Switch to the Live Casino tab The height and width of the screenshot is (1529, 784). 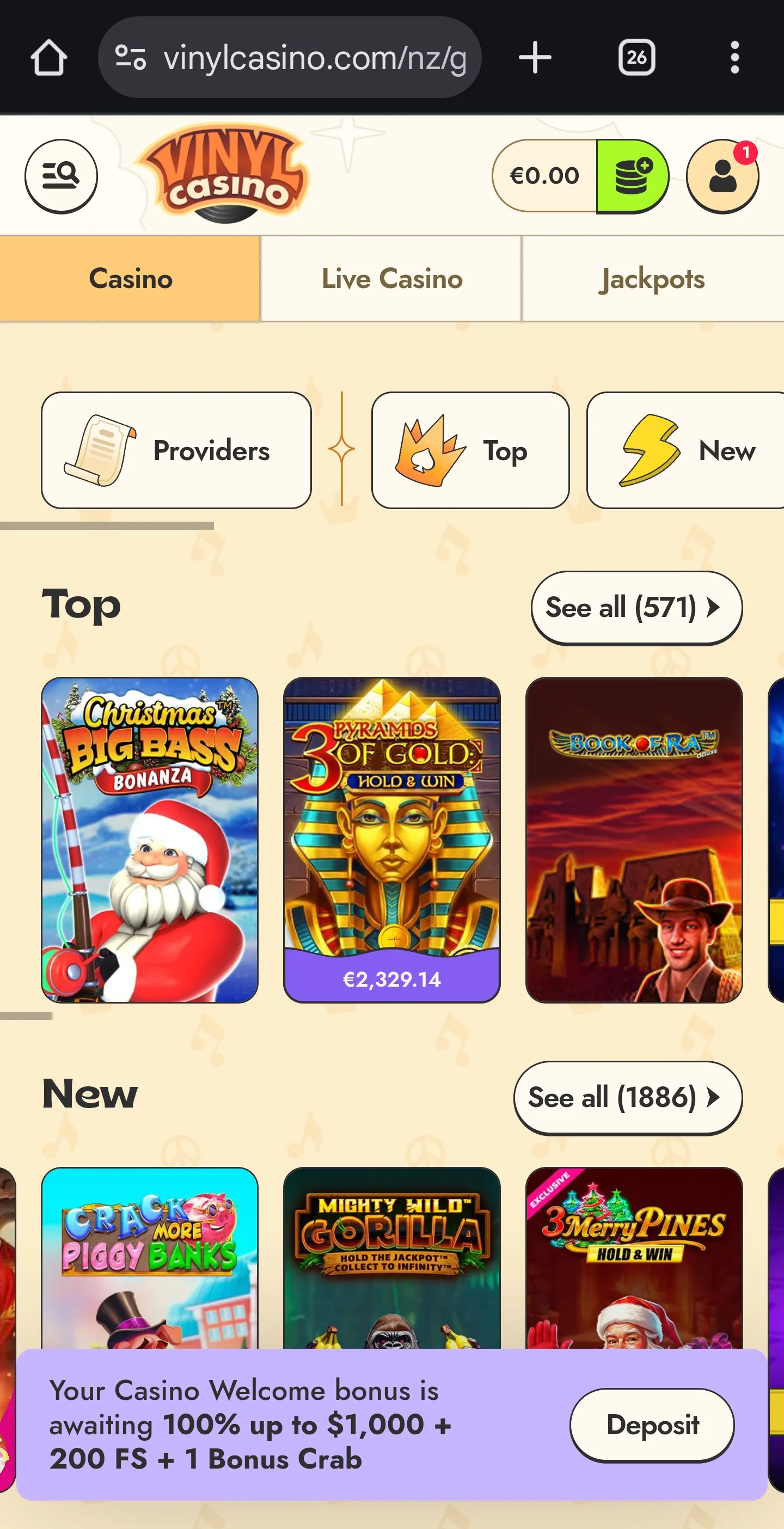click(x=391, y=278)
